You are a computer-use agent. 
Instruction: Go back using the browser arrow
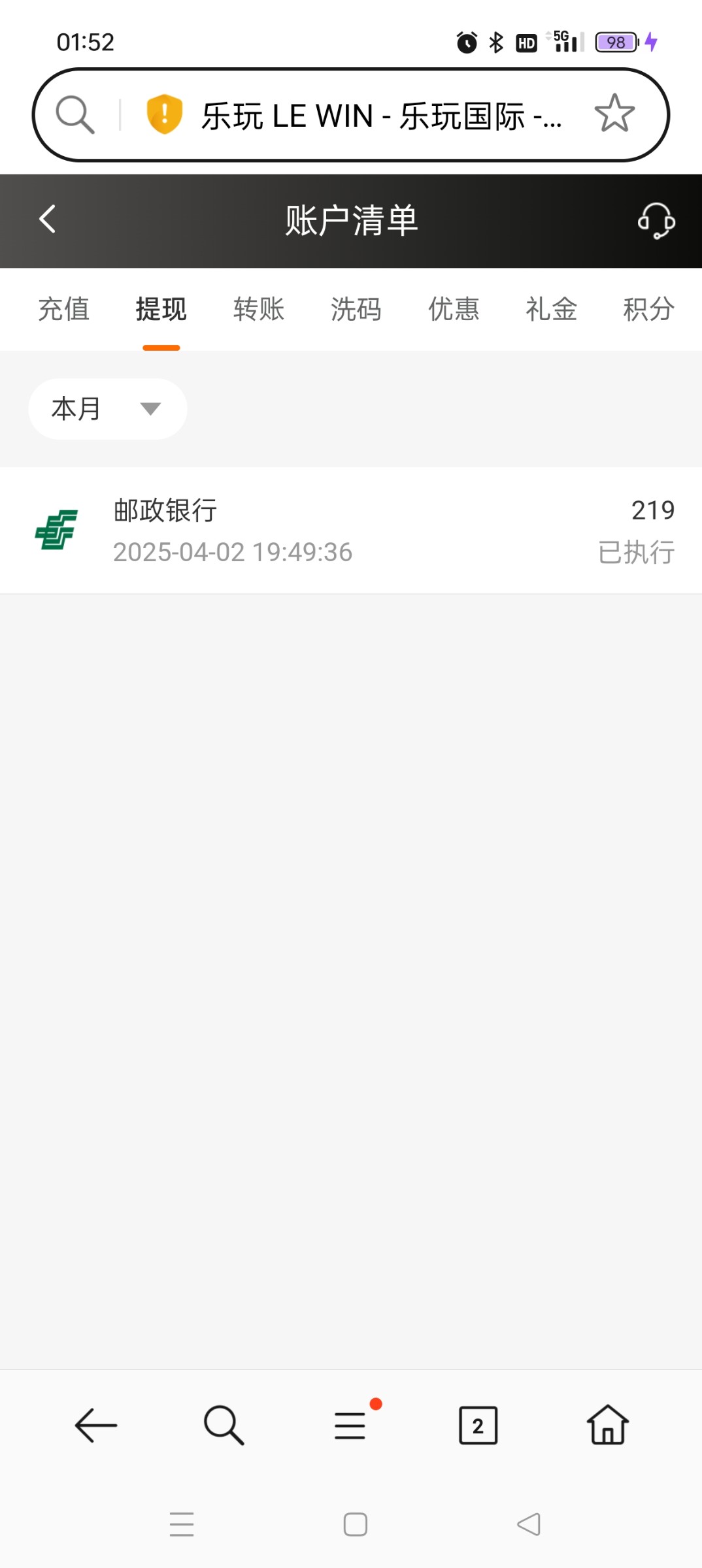pos(96,1425)
